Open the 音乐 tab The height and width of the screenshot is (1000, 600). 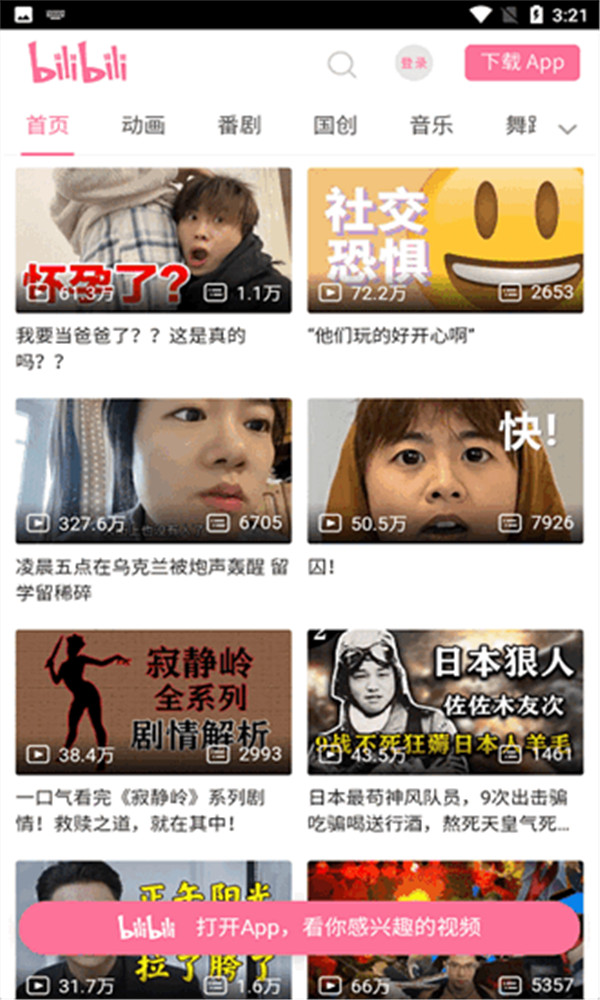[x=431, y=126]
